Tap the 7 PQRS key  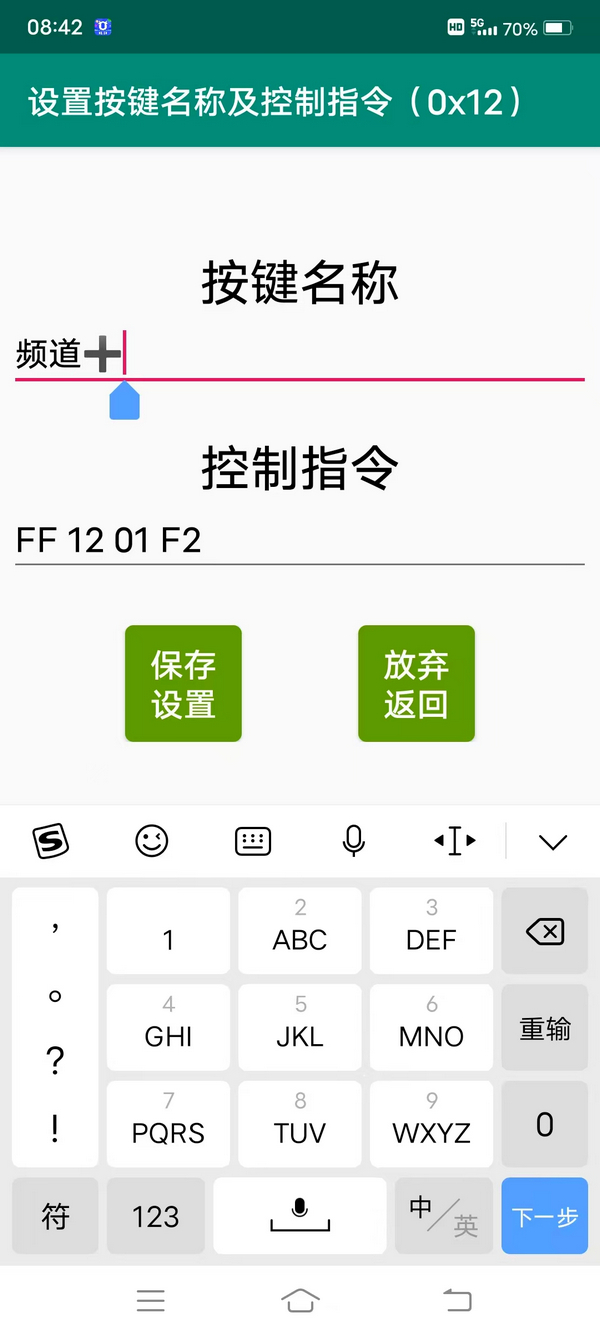[168, 1124]
